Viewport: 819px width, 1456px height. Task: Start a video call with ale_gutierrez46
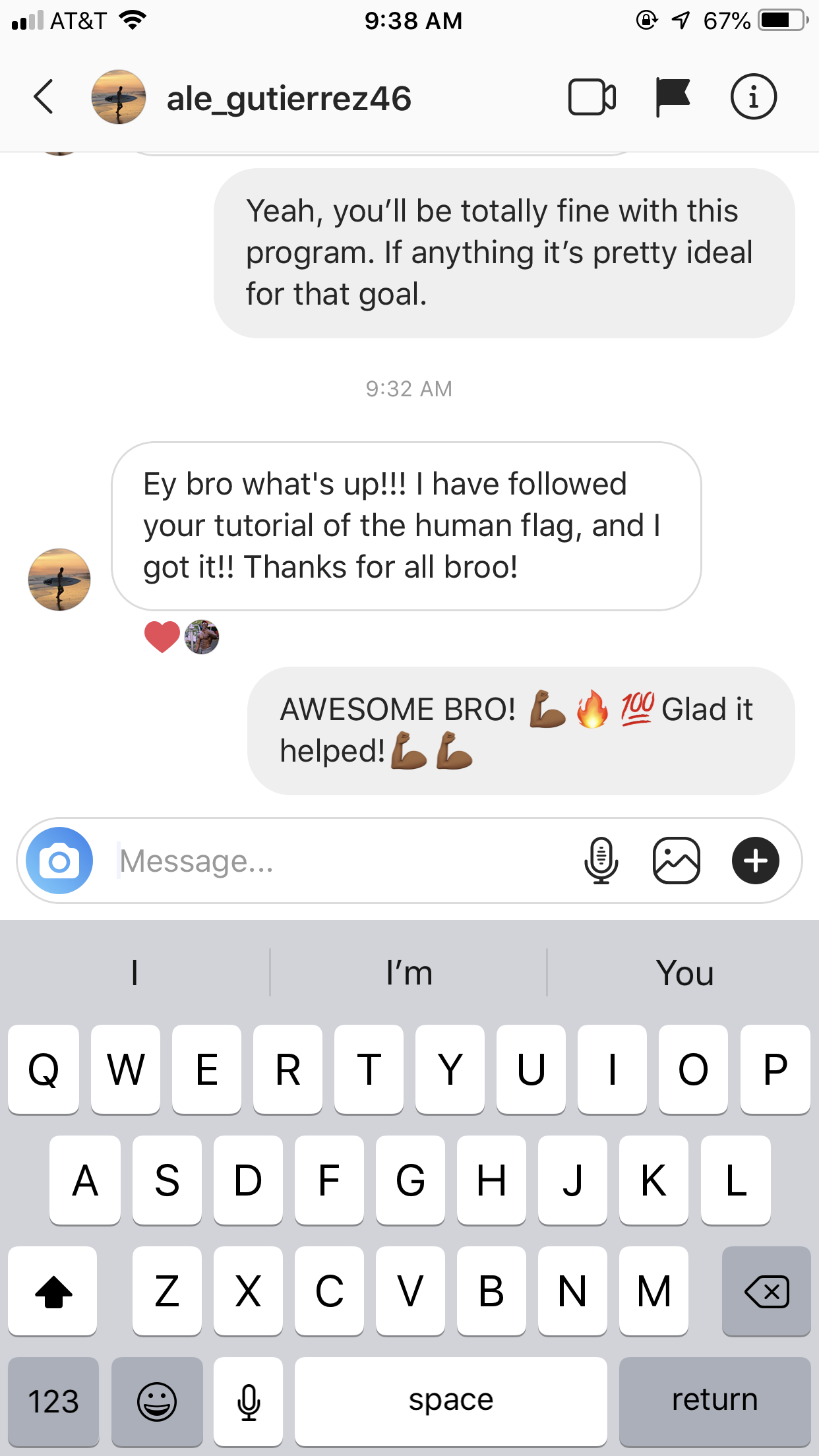pos(592,97)
